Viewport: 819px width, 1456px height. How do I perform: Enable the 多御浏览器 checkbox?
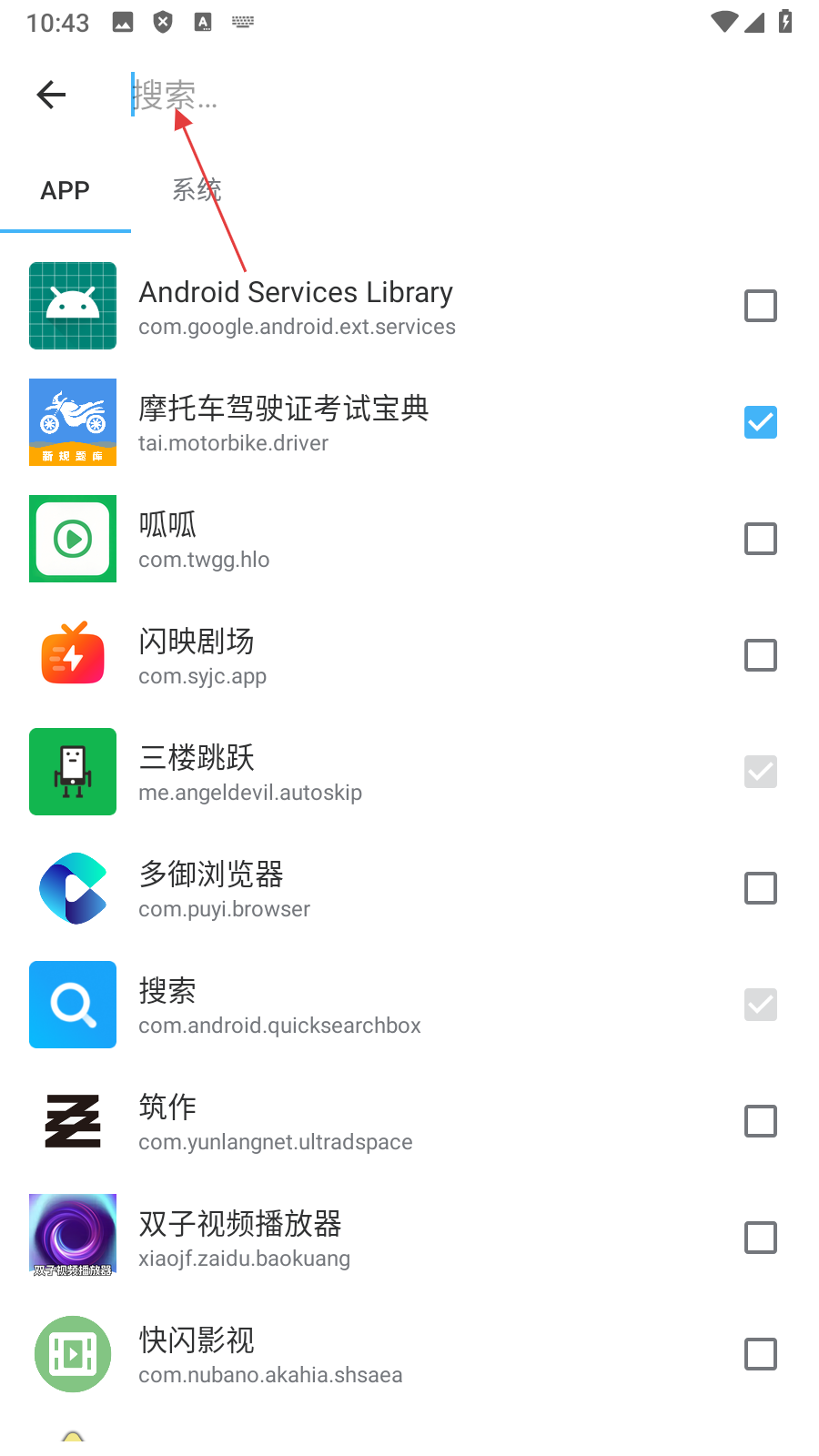tap(760, 888)
